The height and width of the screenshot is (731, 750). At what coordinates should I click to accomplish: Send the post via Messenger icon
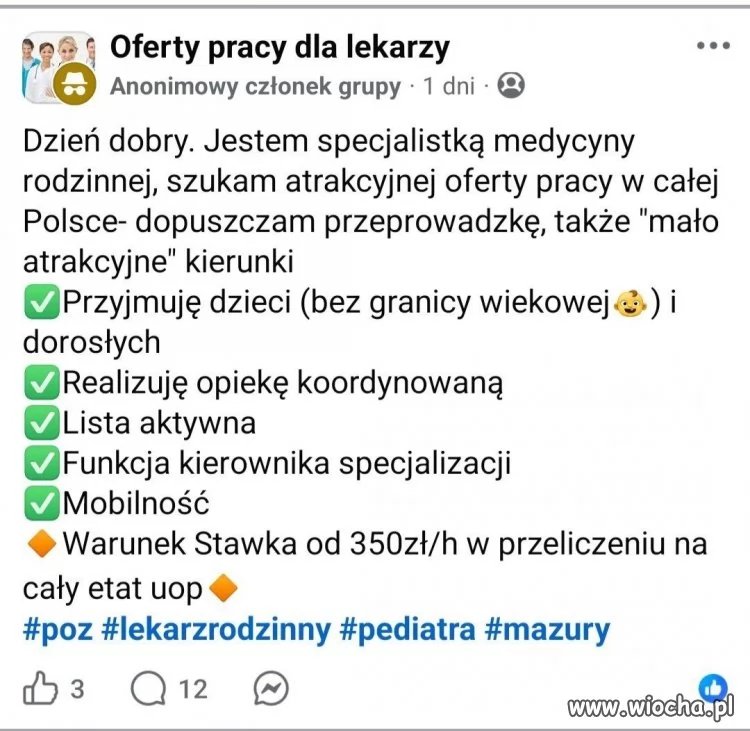coord(272,688)
